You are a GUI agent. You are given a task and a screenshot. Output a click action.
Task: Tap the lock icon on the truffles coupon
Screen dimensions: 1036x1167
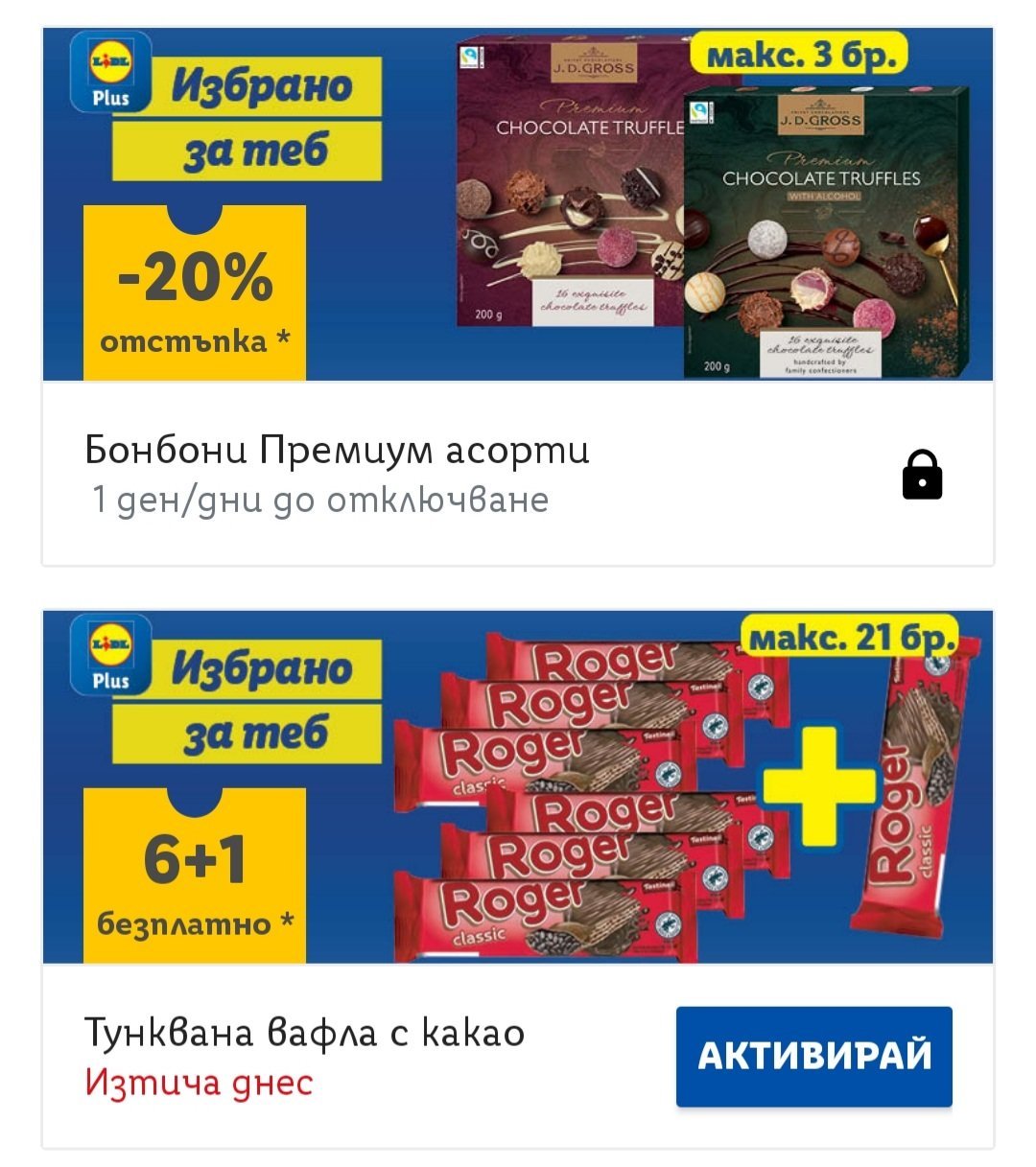tap(922, 476)
